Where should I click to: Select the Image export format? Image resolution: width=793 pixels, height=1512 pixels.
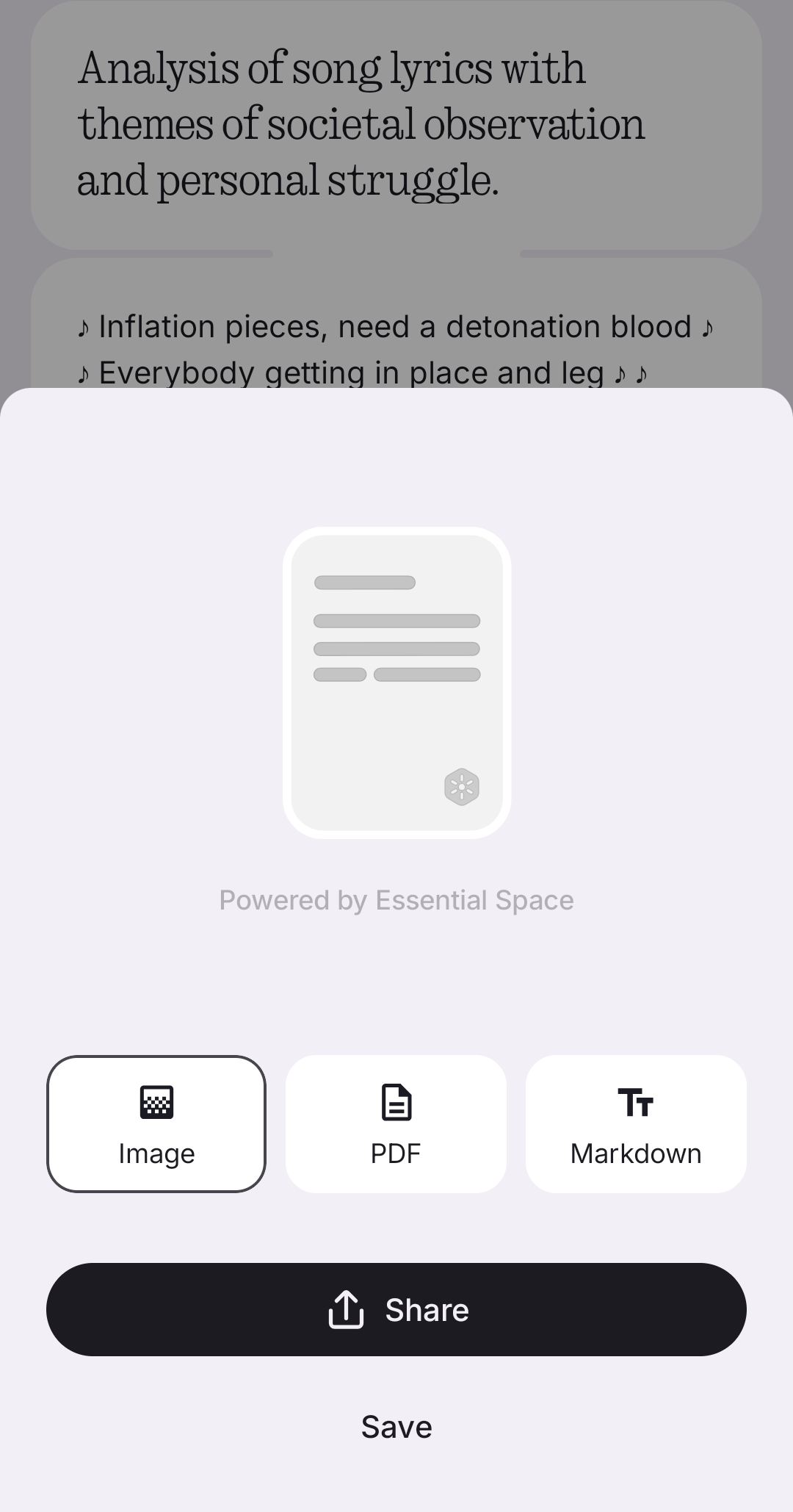156,1124
